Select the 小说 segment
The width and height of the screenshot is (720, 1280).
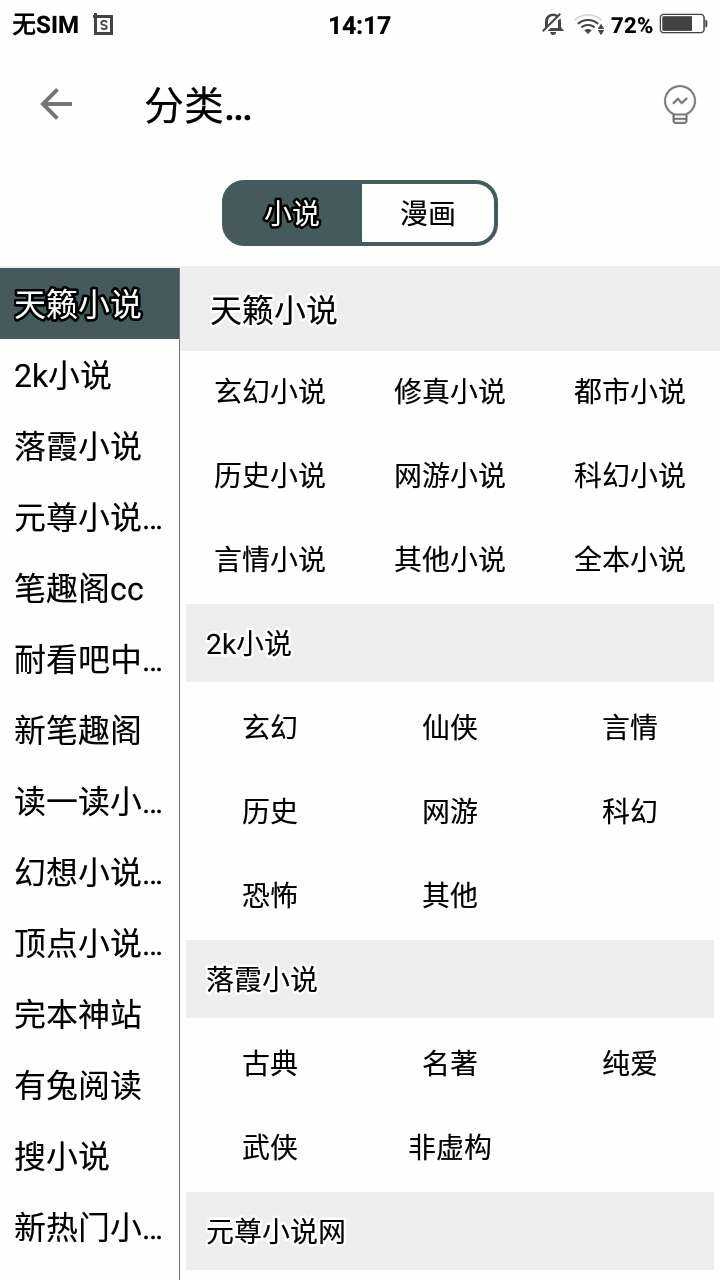[x=292, y=213]
